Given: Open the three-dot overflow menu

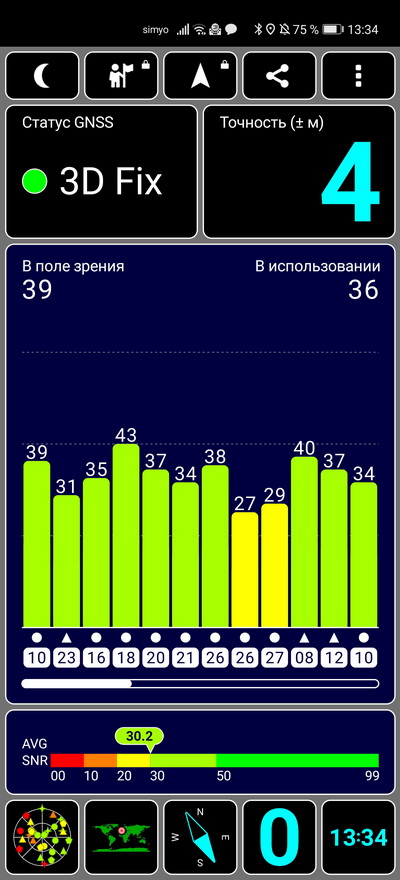Looking at the screenshot, I should (358, 76).
